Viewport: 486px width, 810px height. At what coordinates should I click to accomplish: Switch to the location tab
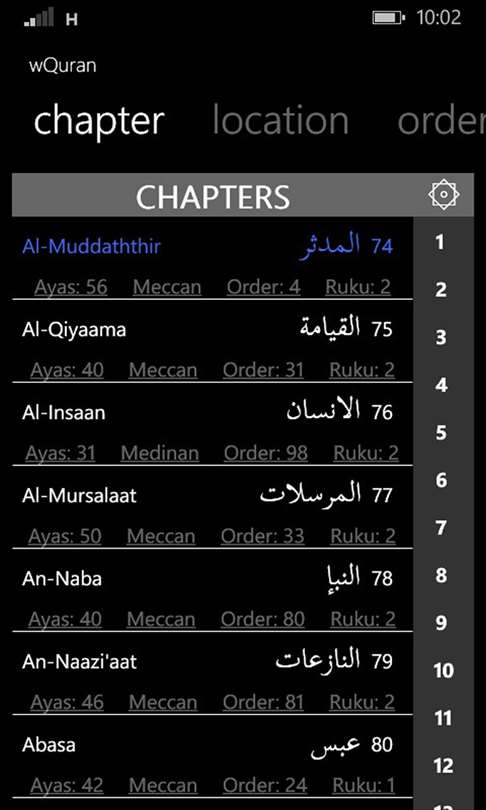(280, 121)
